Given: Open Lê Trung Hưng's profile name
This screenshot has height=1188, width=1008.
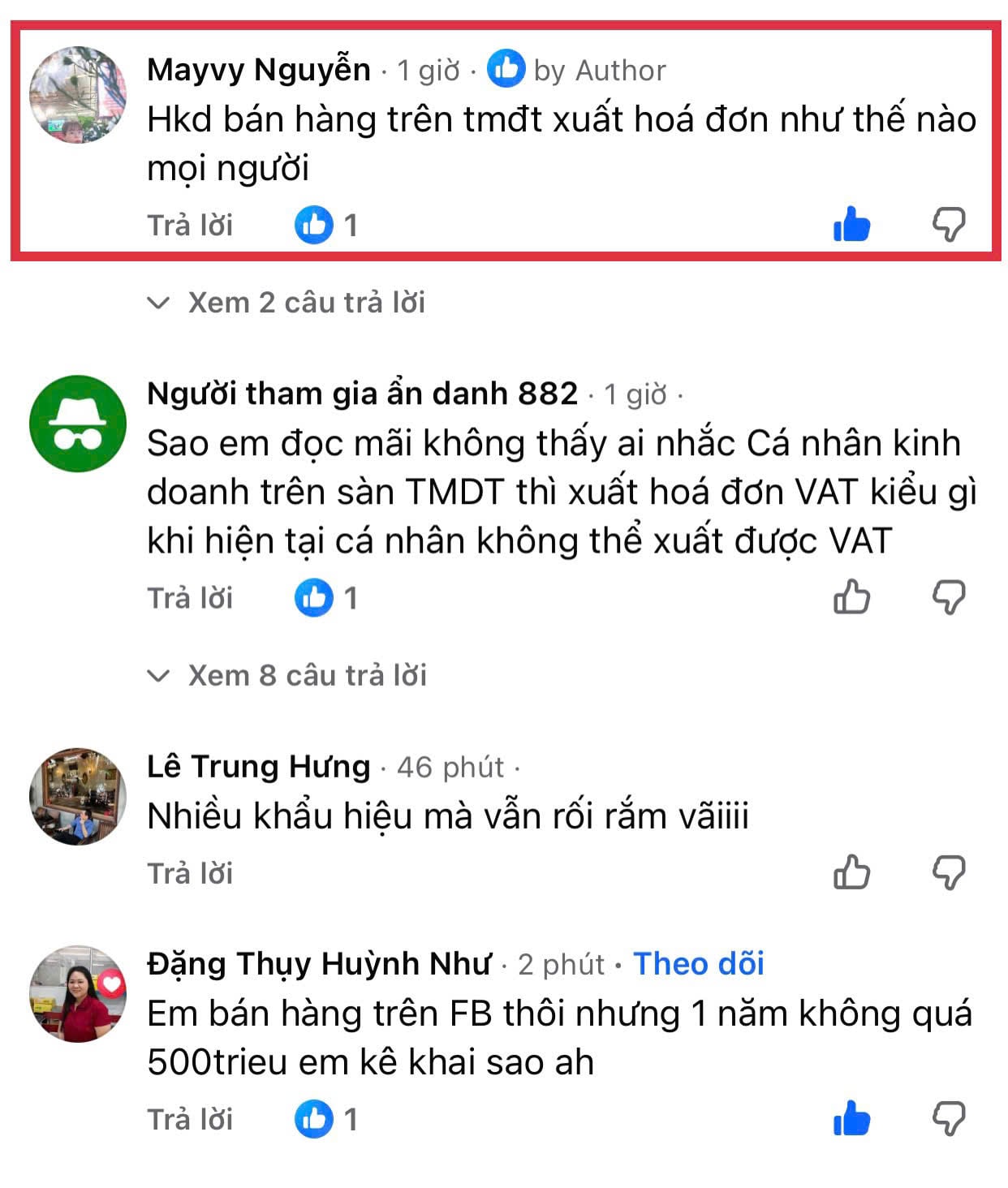Looking at the screenshot, I should click(x=258, y=767).
